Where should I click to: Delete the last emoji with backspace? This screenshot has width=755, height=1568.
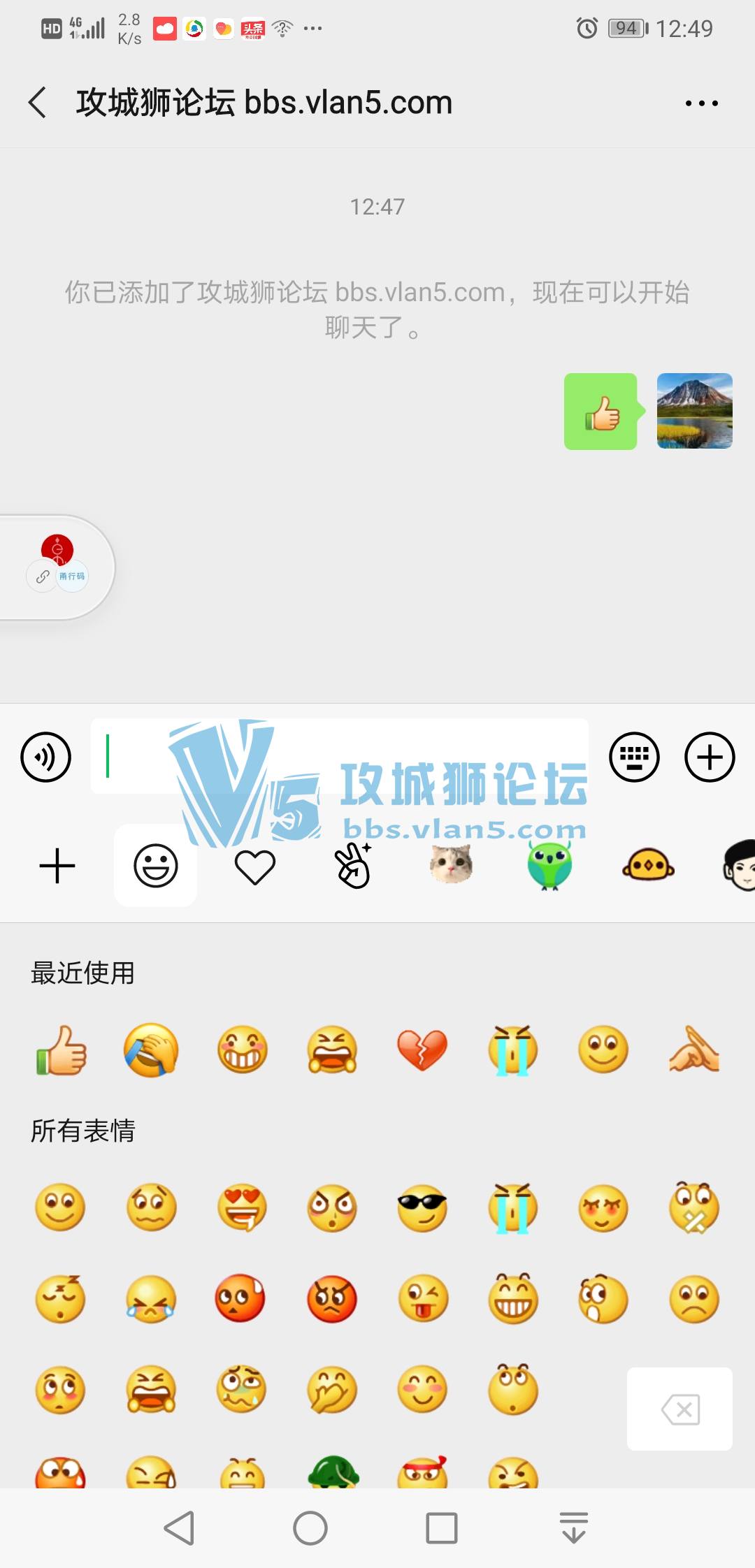679,1409
